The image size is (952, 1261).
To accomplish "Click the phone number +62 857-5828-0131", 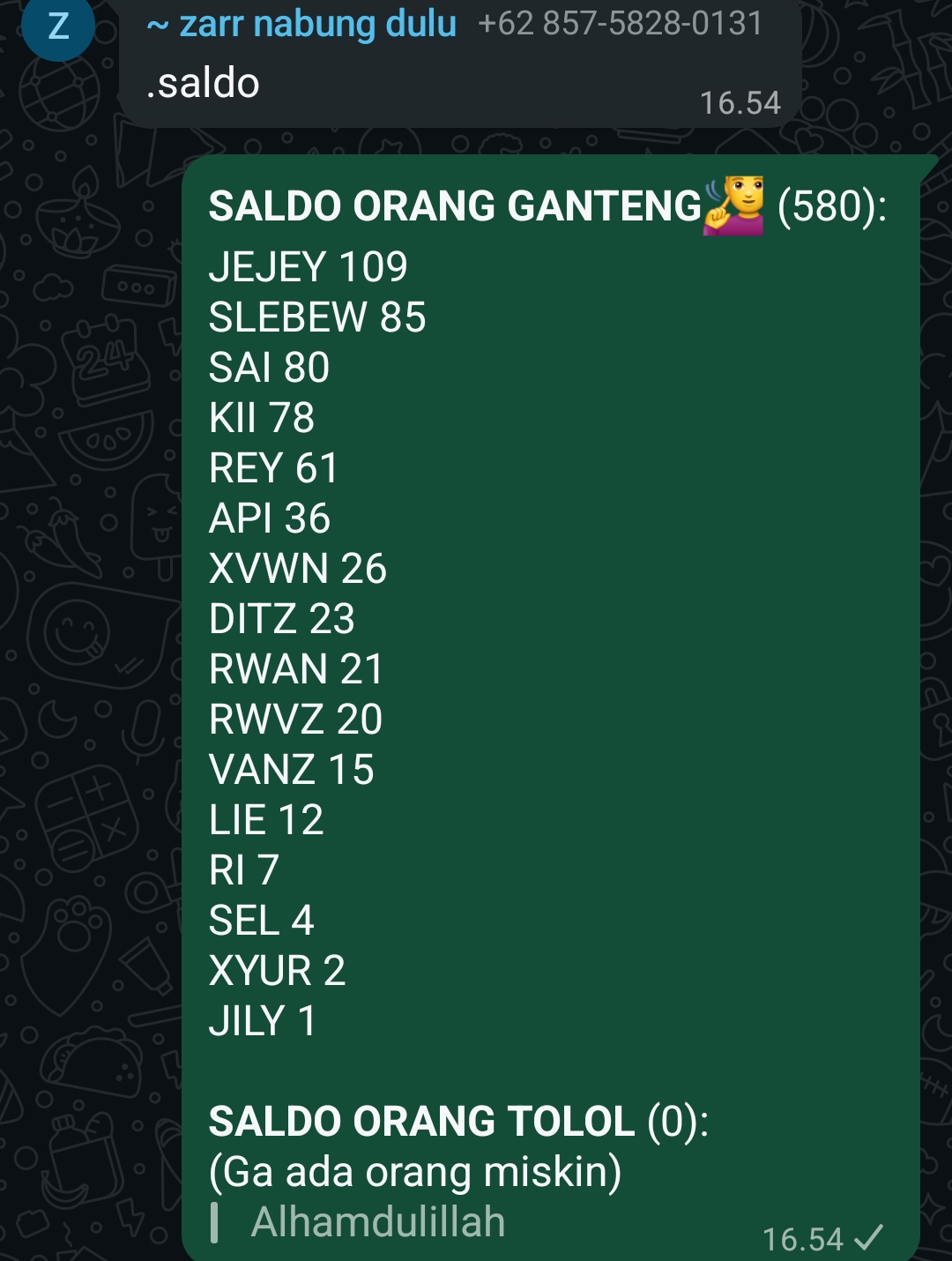I will point(619,25).
